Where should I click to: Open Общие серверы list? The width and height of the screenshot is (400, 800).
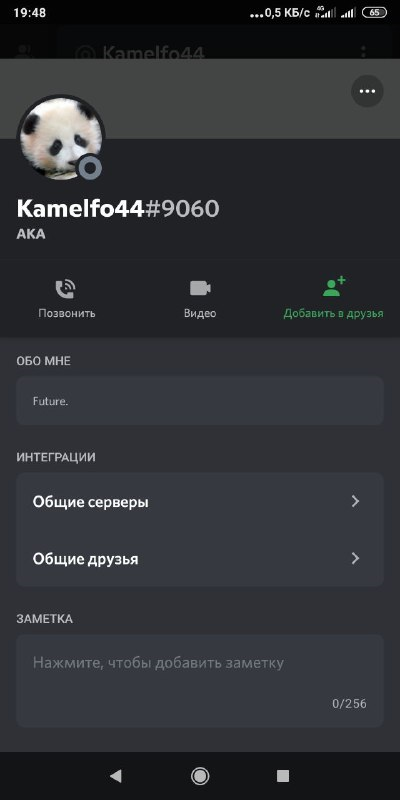200,502
